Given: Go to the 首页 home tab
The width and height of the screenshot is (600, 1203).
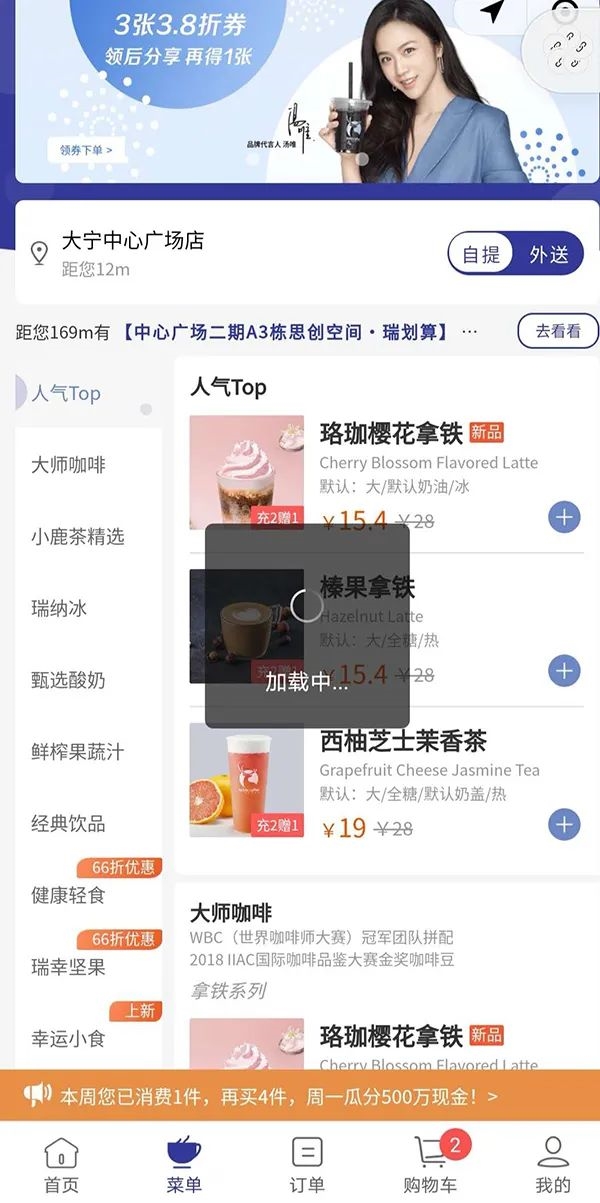Looking at the screenshot, I should click(61, 1165).
